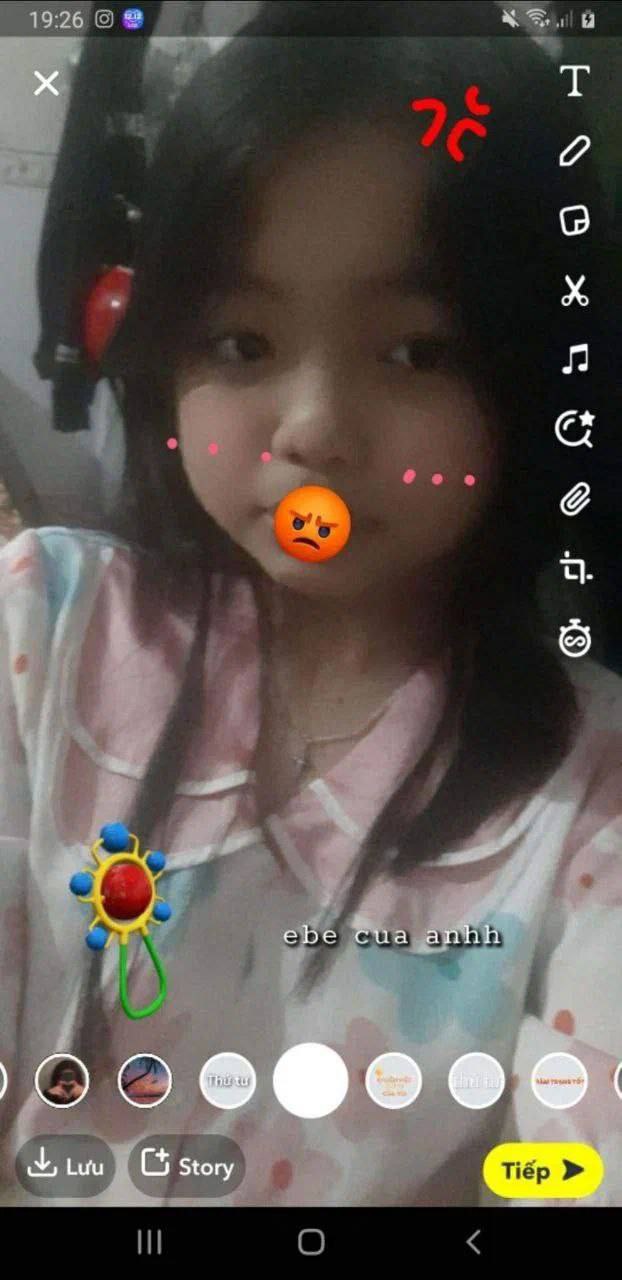The image size is (622, 1280).
Task: Save the snap with Lưu
Action: [66, 1166]
